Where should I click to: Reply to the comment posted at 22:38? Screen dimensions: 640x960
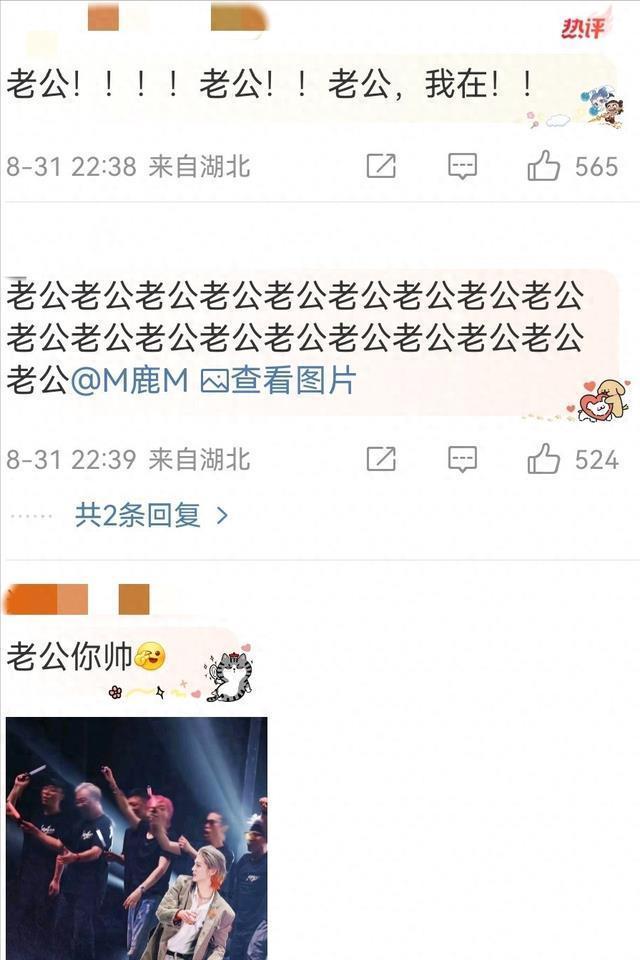click(462, 166)
